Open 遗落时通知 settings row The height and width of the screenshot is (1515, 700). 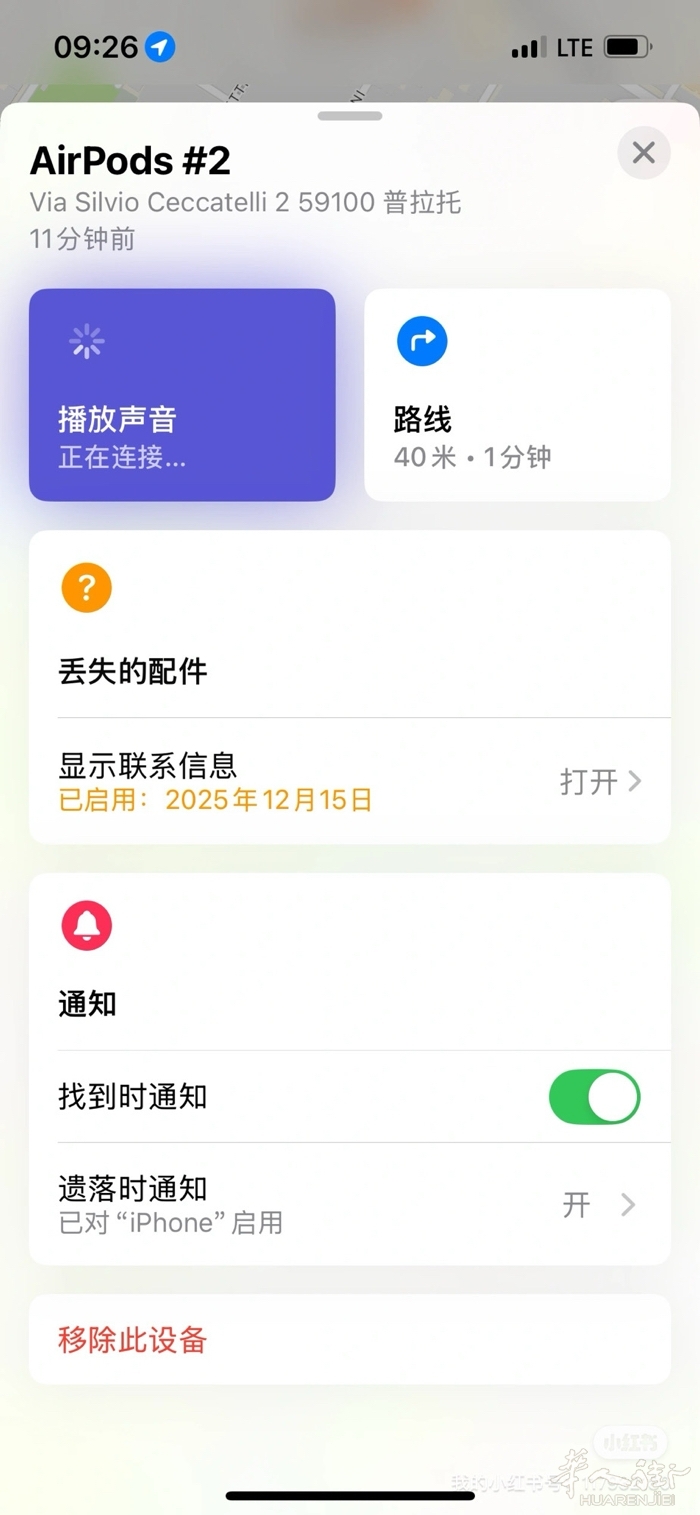350,1204
